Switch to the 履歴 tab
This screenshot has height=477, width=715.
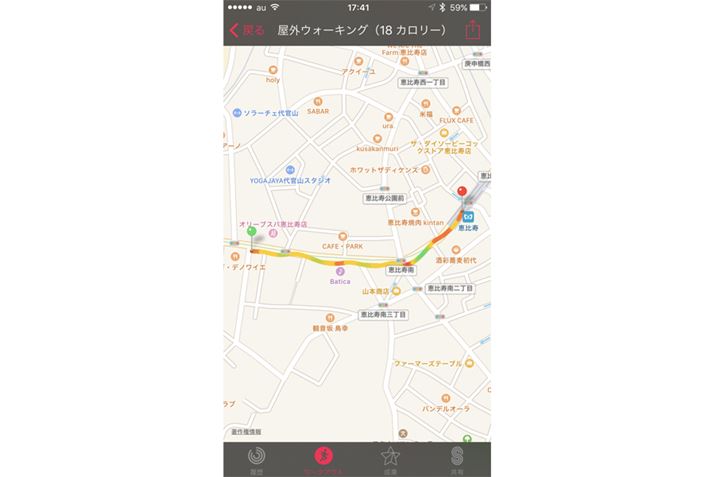coord(256,459)
